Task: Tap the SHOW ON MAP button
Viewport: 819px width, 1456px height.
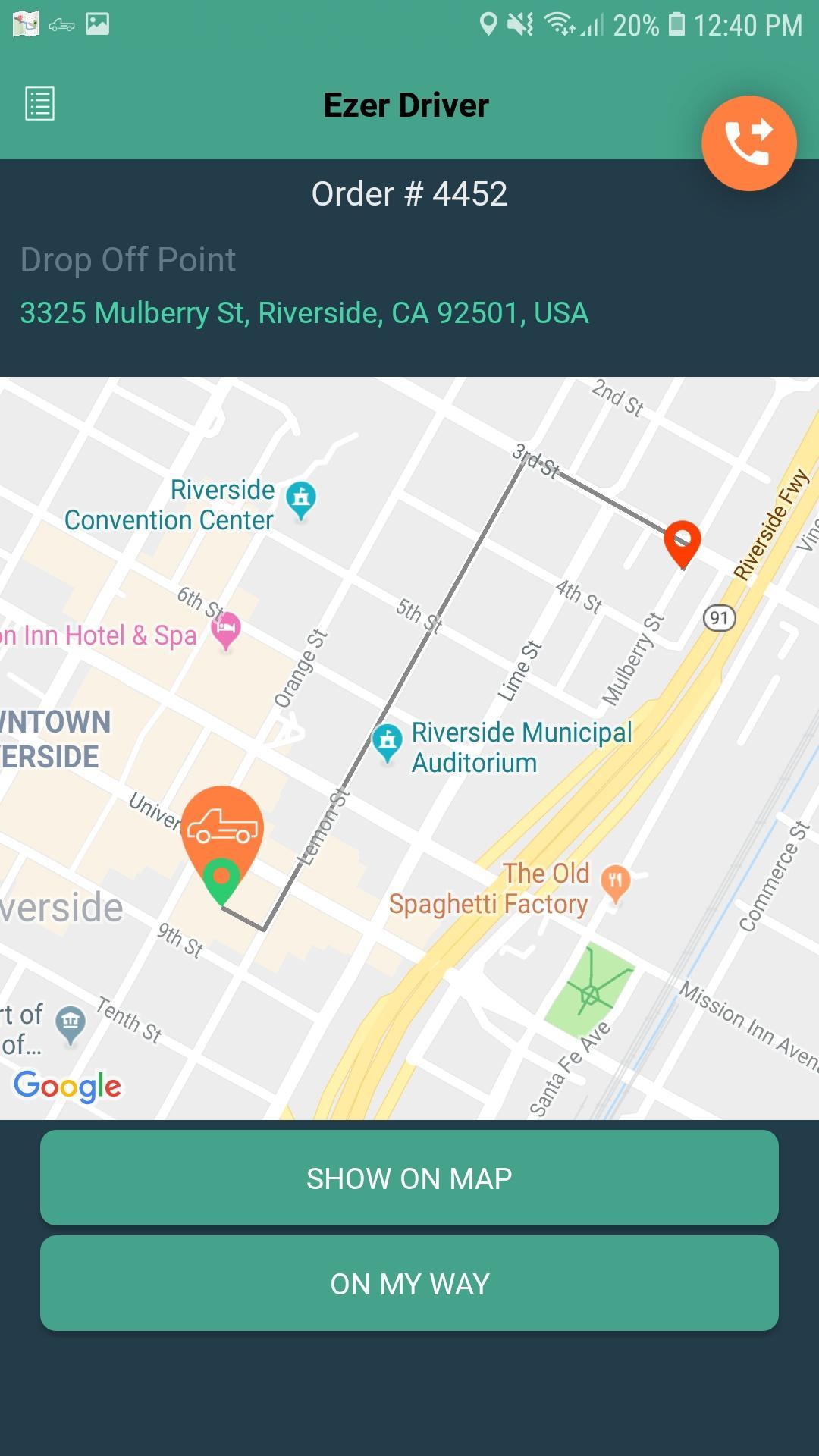Action: tap(409, 1178)
